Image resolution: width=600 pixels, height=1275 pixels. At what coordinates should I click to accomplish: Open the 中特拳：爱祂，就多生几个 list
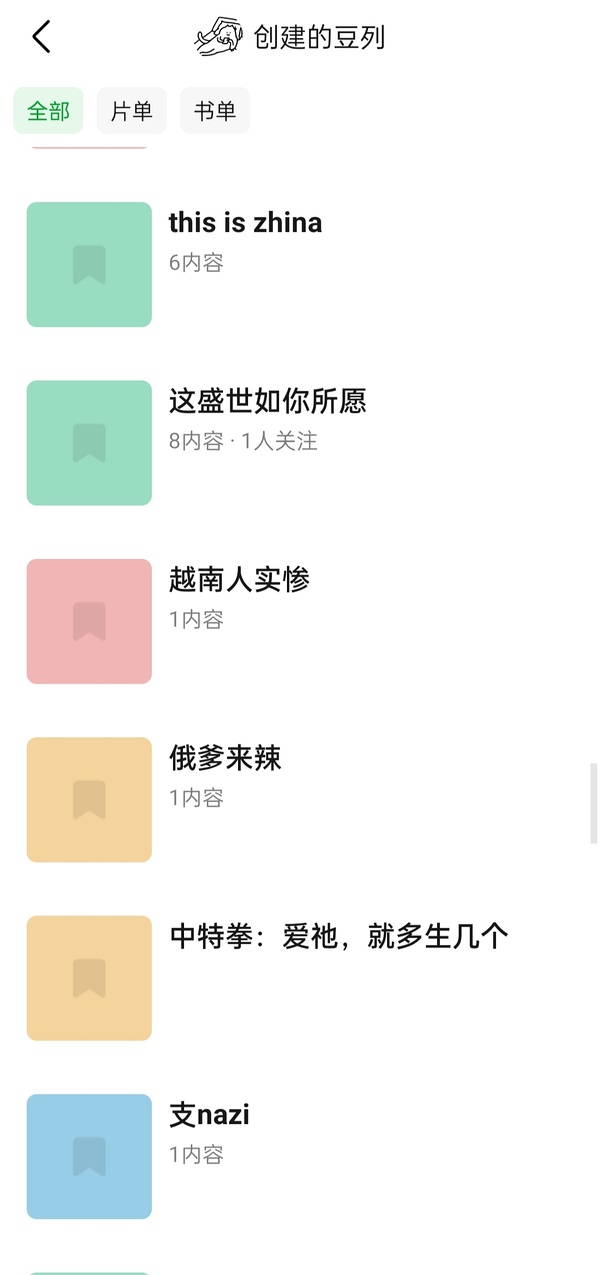(338, 937)
